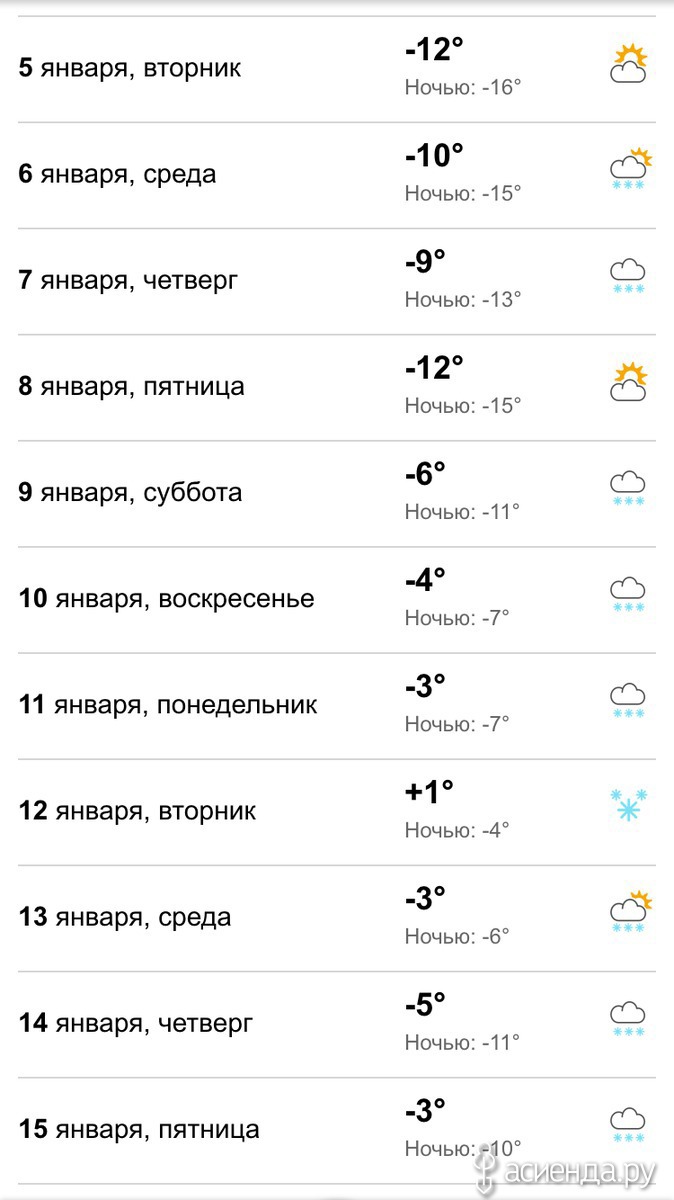Screen dimensions: 674x1200
Task: Select the 13 января, среда row
Action: coord(337,918)
